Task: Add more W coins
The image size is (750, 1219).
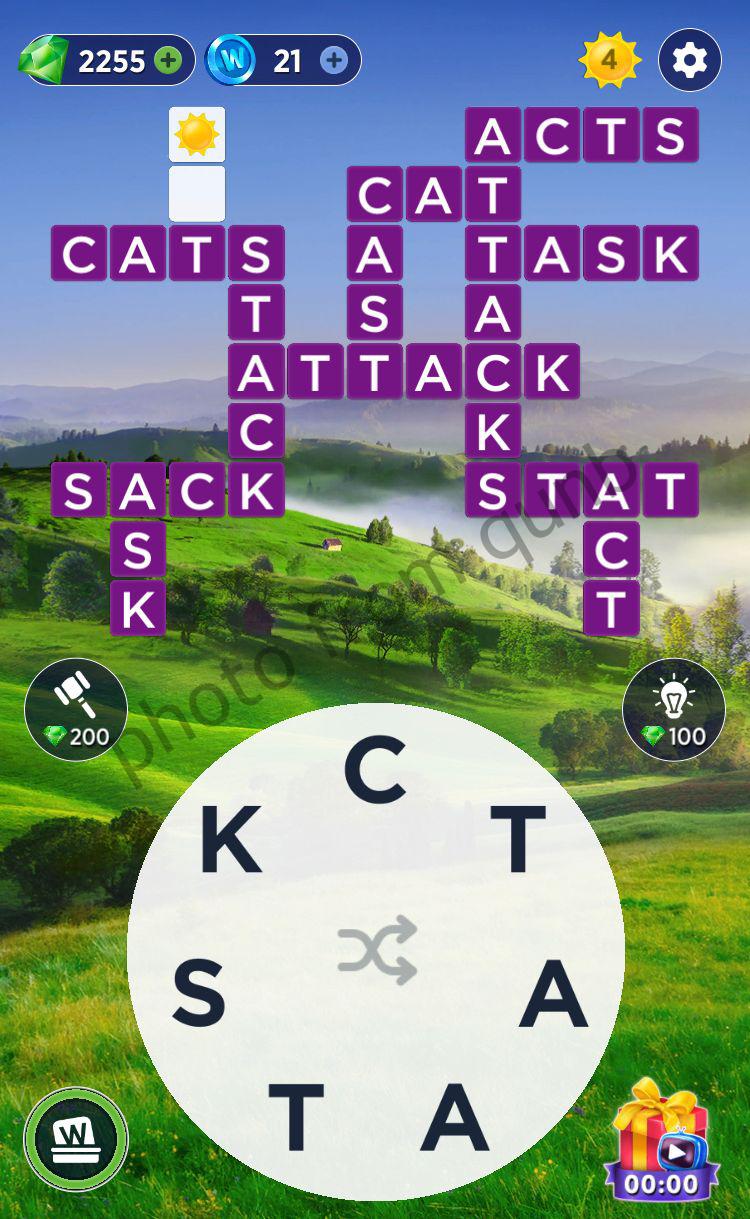Action: pyautogui.click(x=334, y=61)
